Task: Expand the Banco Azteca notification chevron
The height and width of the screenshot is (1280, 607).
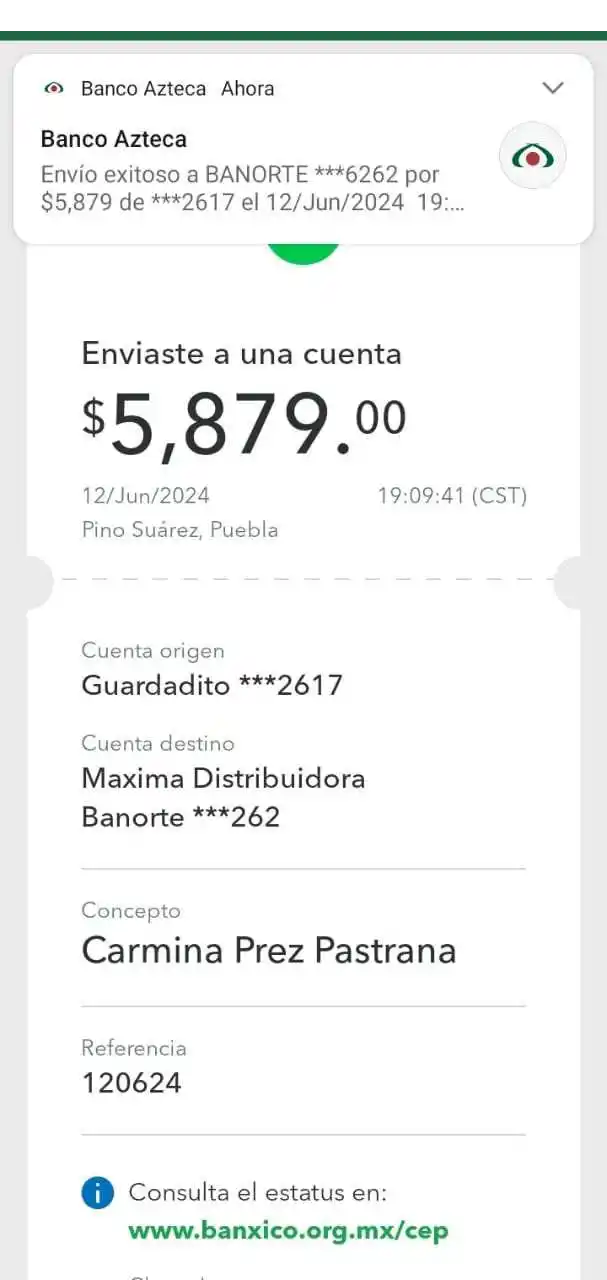Action: tap(553, 88)
